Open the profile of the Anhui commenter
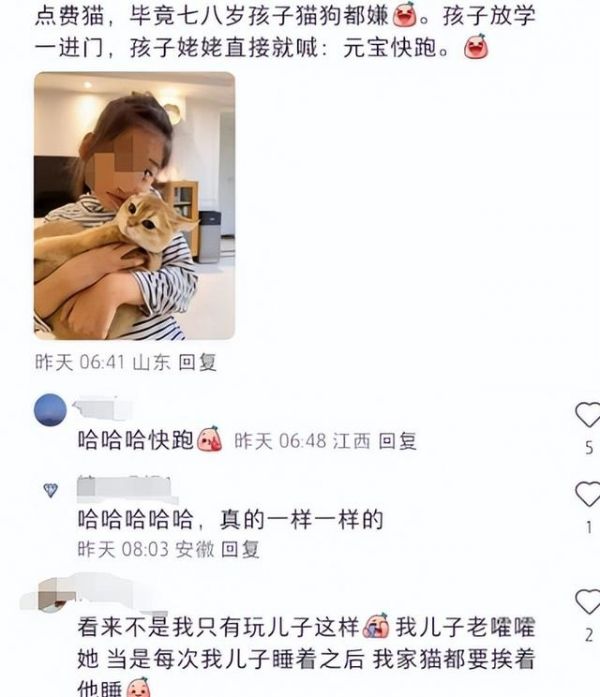Screen dimensions: 600x697 click(x=50, y=490)
